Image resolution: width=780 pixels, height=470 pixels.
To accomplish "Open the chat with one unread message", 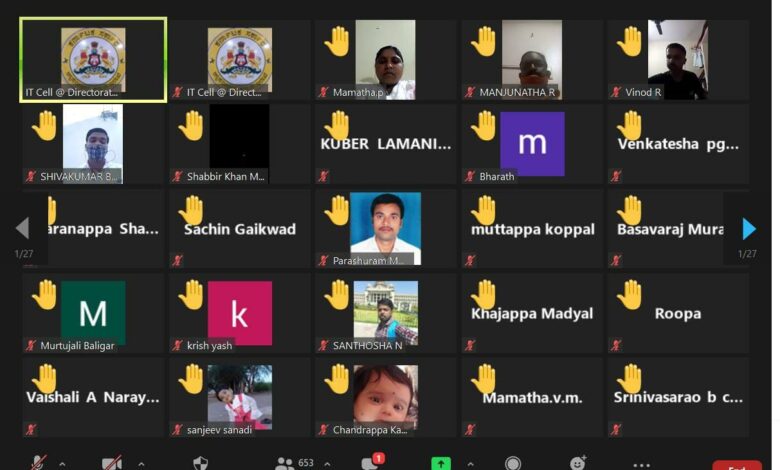I will 369,463.
